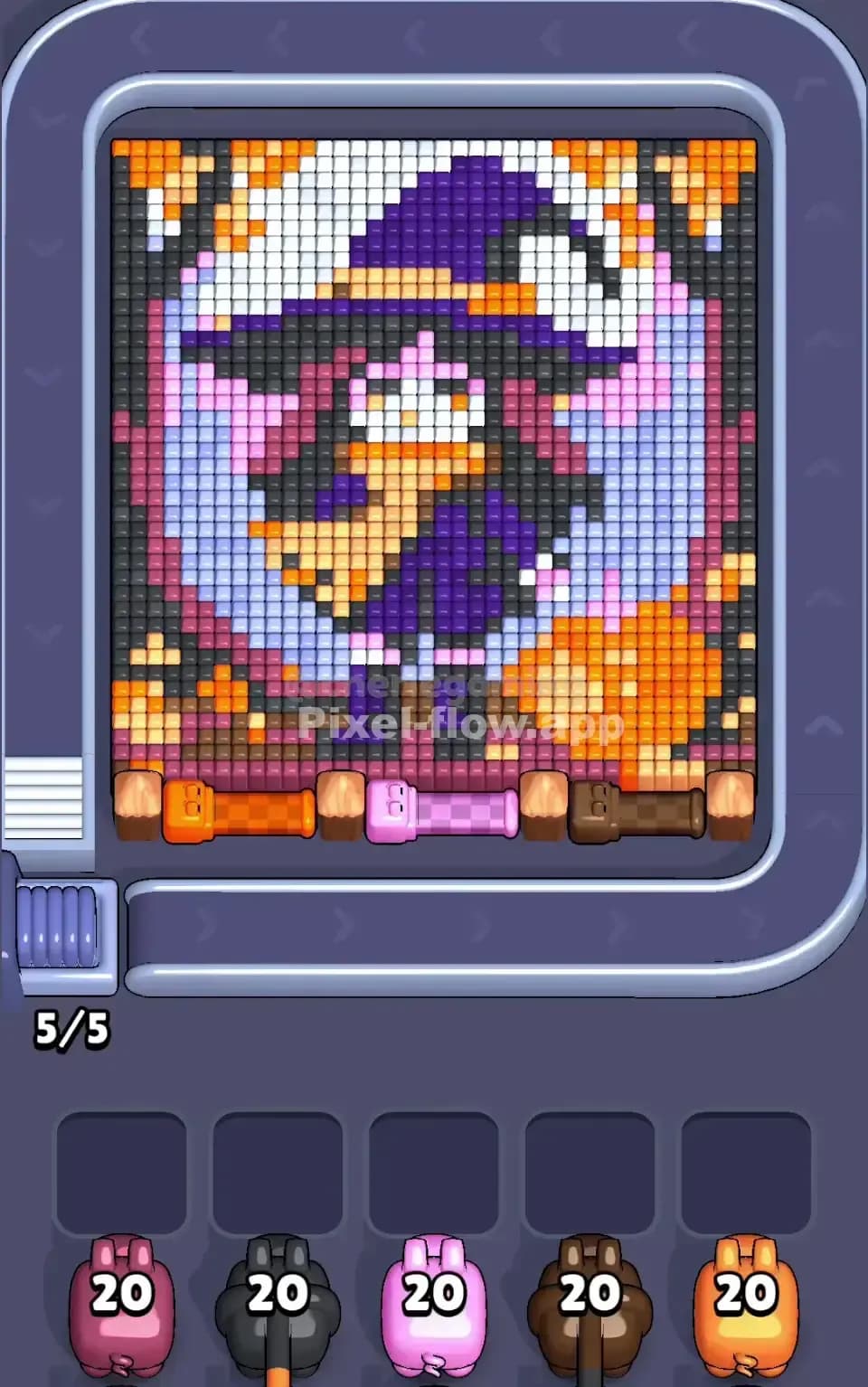
Task: Click the wooden block at the row's right end
Action: [x=732, y=805]
